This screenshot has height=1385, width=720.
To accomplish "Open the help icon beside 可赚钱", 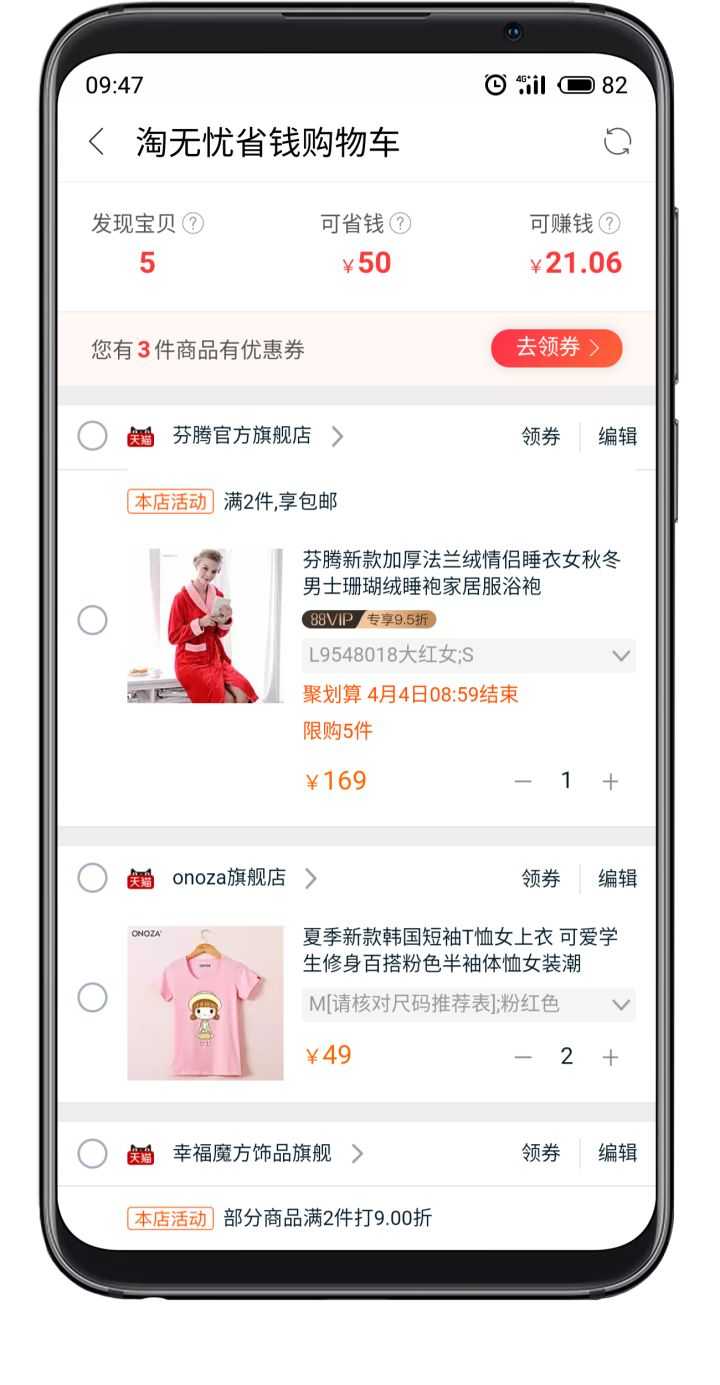I will pyautogui.click(x=609, y=224).
